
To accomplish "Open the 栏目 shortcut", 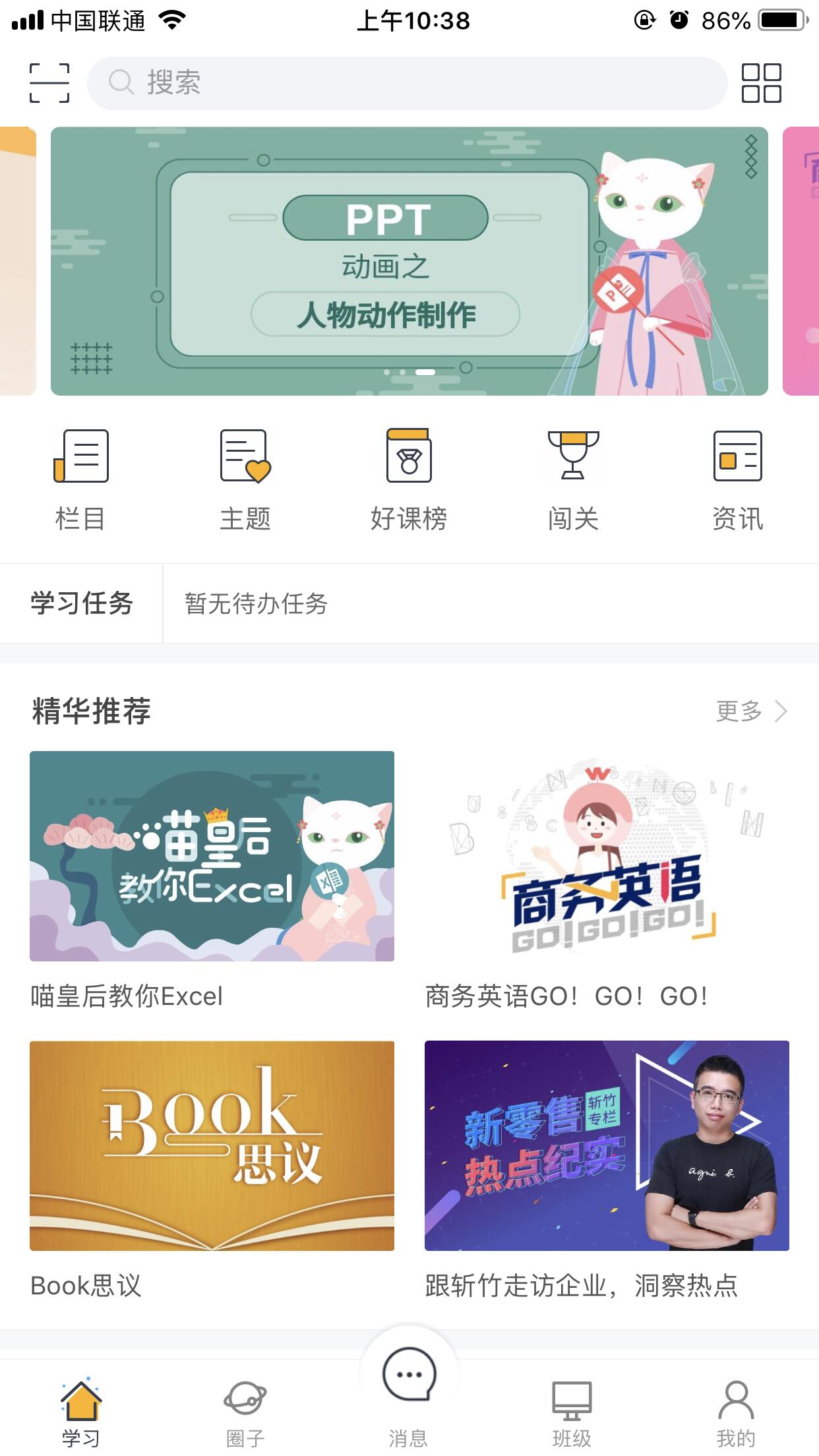I will click(80, 479).
